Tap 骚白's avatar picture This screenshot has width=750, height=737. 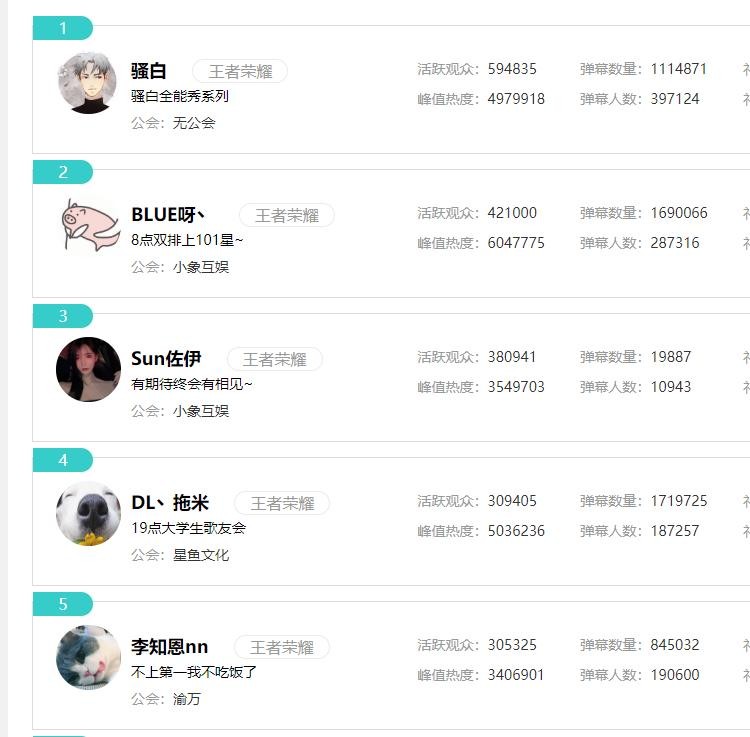pyautogui.click(x=88, y=83)
